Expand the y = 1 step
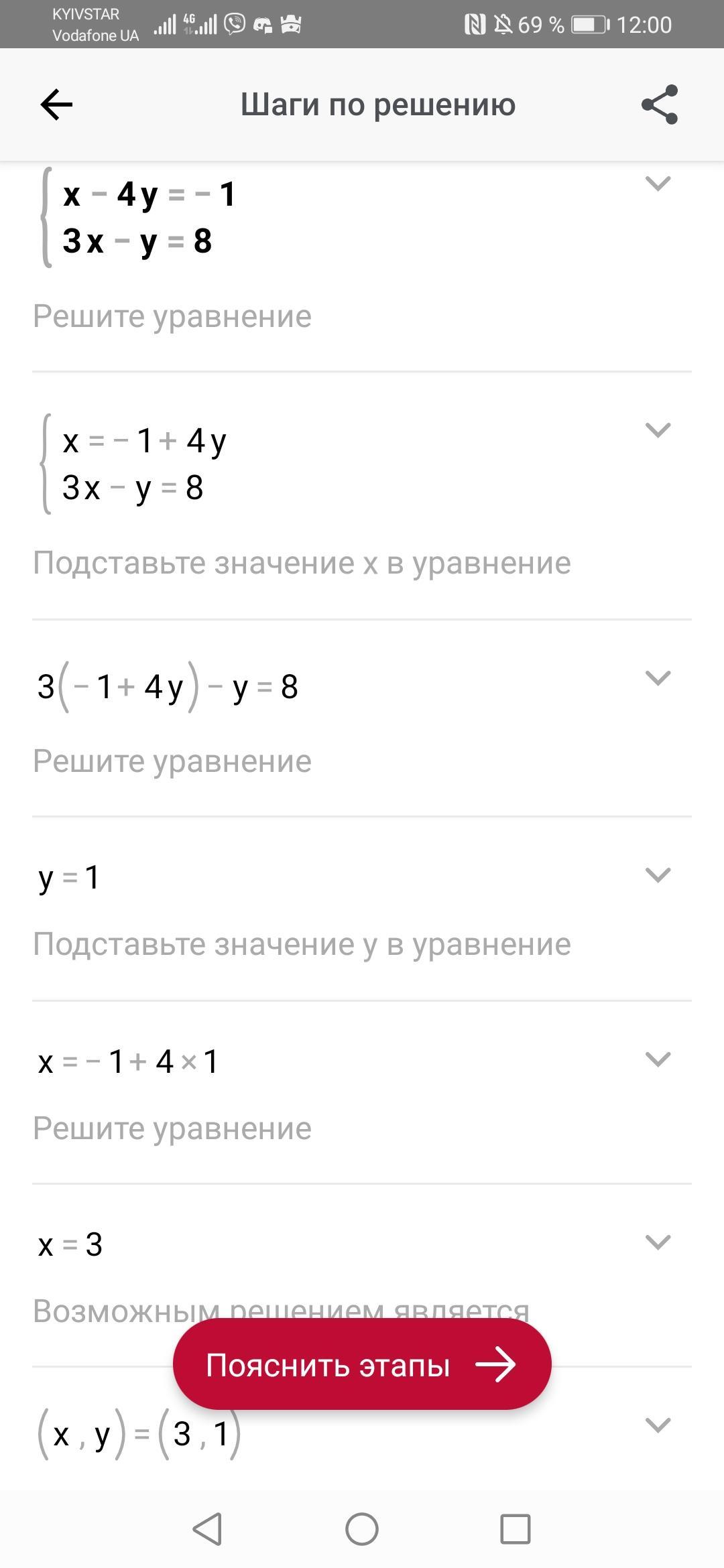 pyautogui.click(x=658, y=874)
